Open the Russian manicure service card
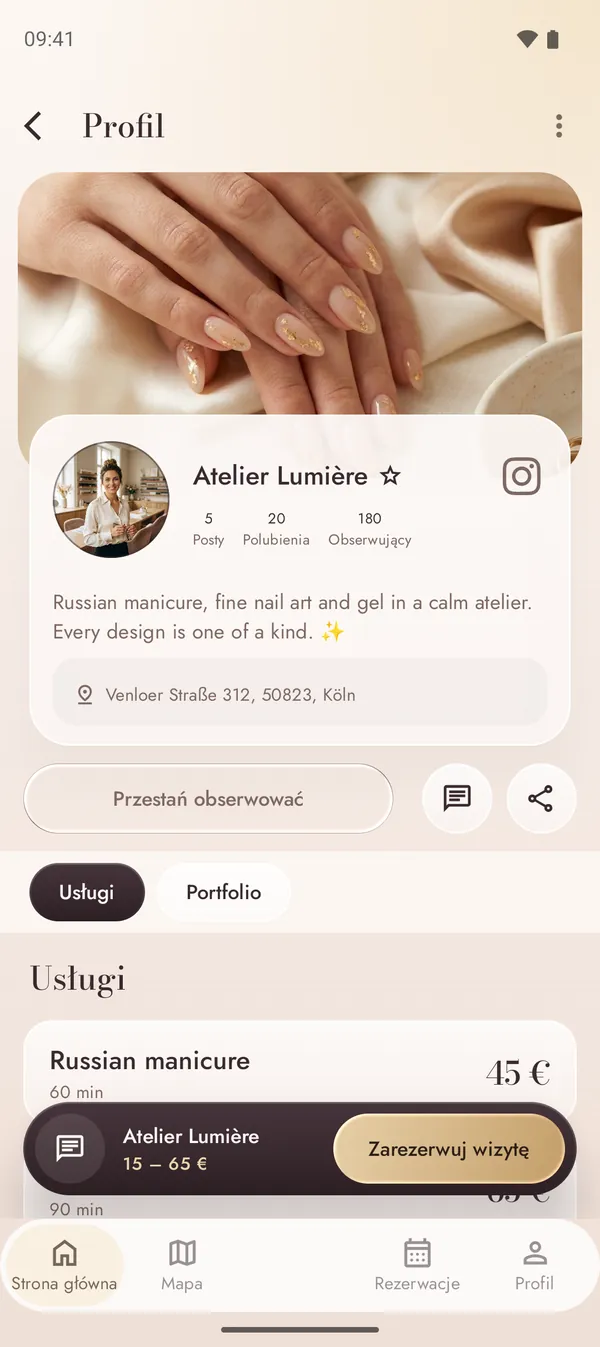Image resolution: width=600 pixels, height=1347 pixels. [x=300, y=1066]
